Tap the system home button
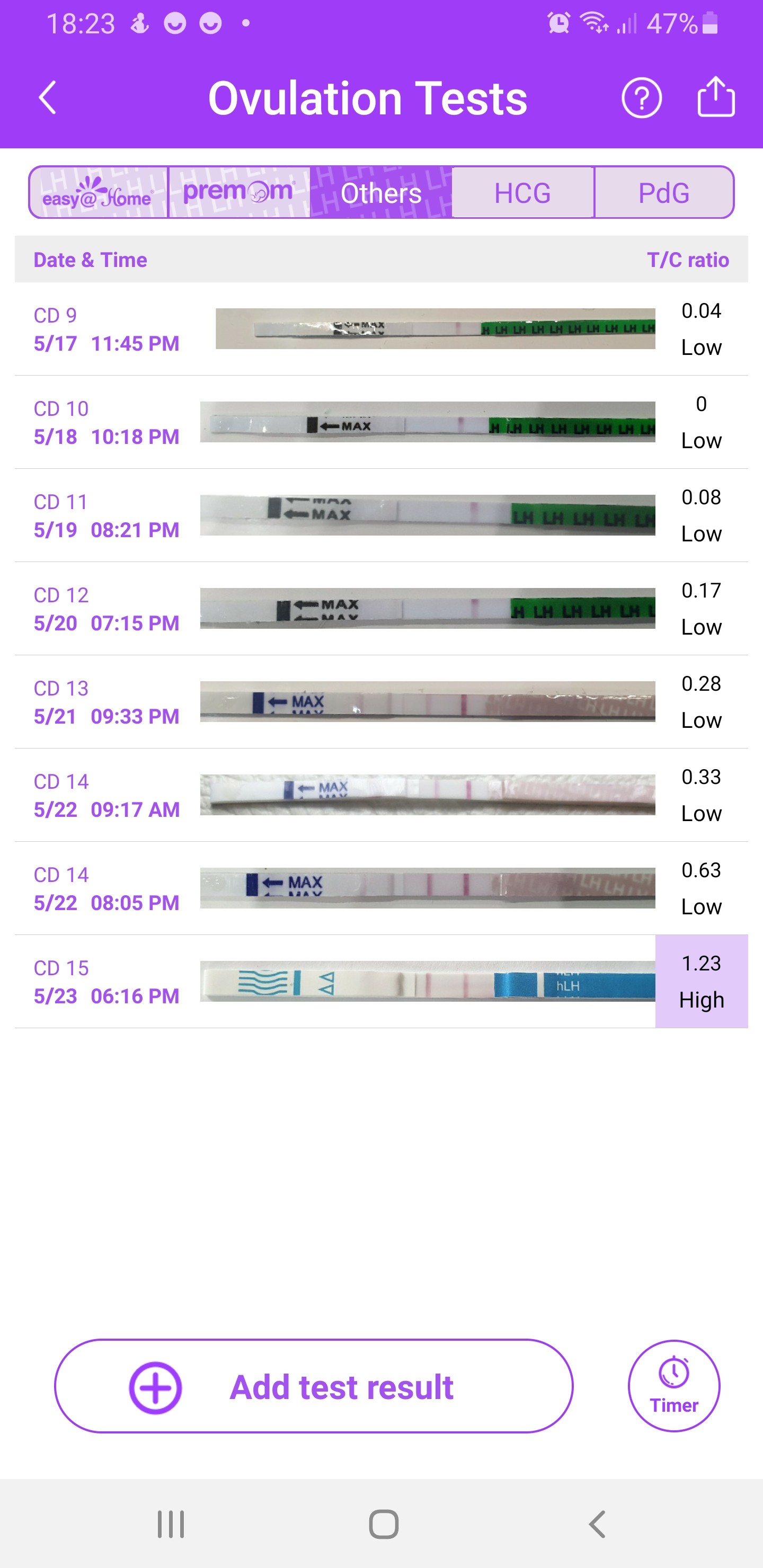Image resolution: width=763 pixels, height=1568 pixels. click(x=384, y=1524)
